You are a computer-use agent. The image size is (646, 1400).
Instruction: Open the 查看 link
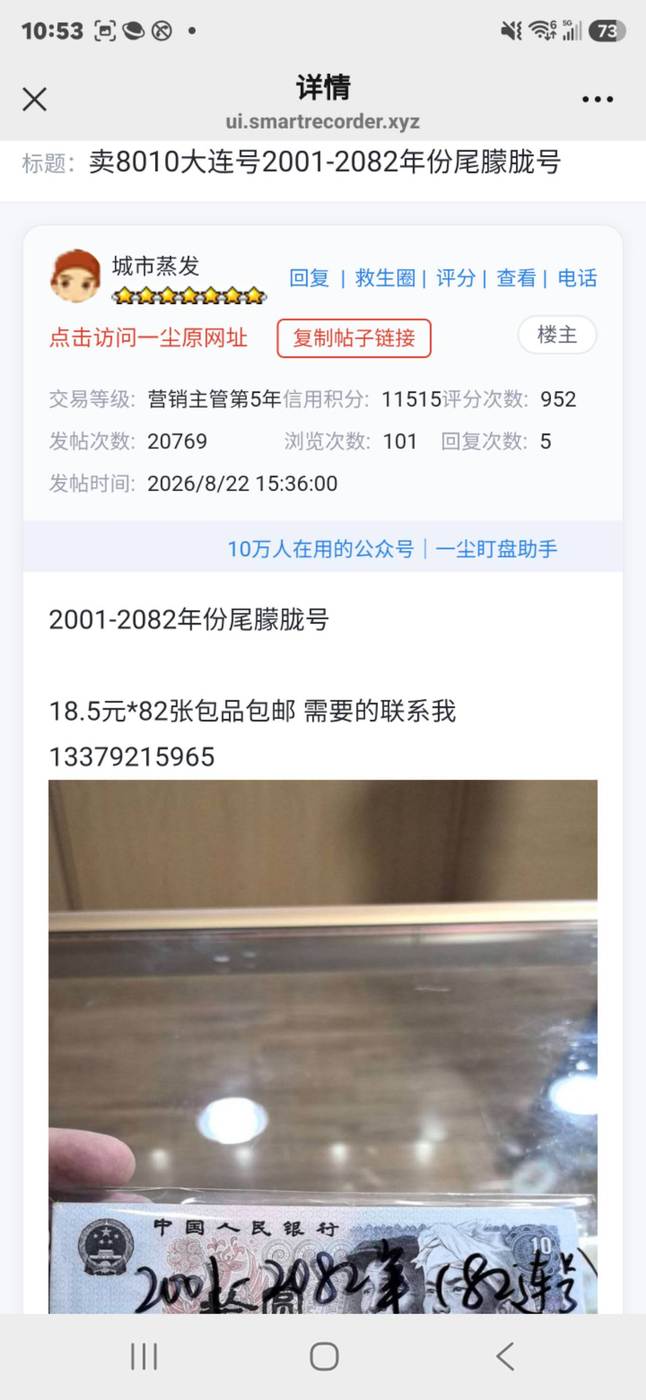tap(516, 278)
